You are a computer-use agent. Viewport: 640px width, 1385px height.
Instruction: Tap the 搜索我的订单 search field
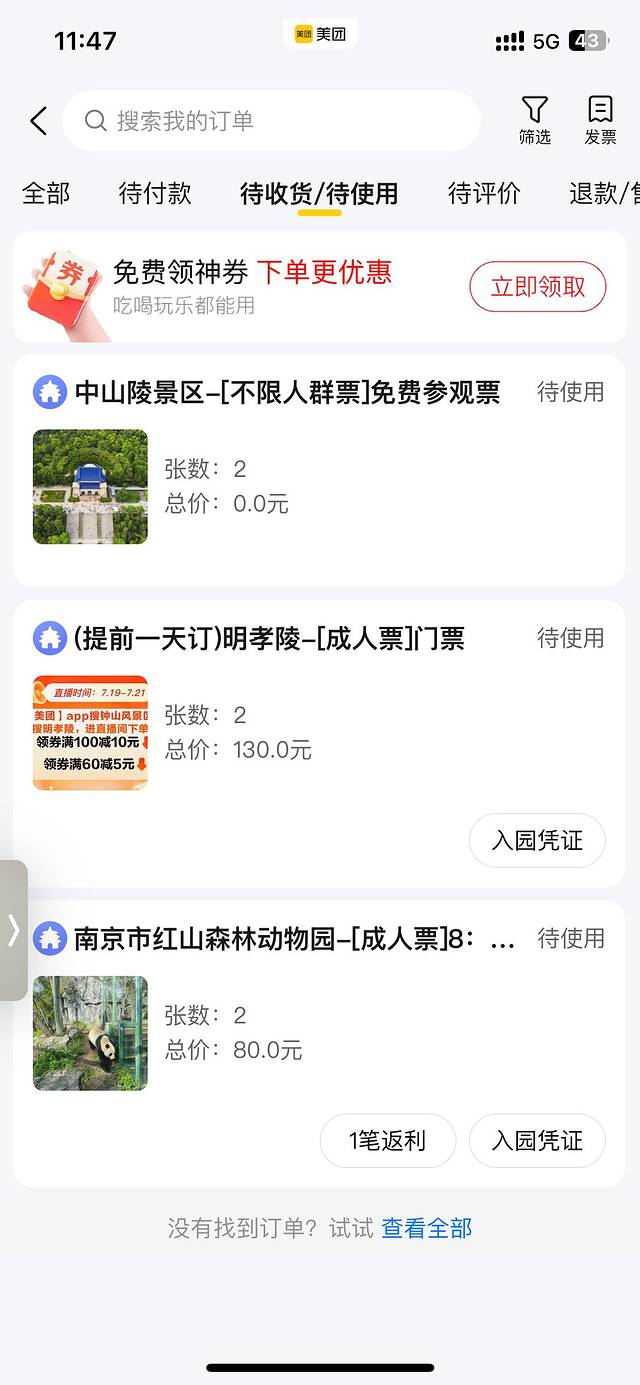(x=270, y=121)
